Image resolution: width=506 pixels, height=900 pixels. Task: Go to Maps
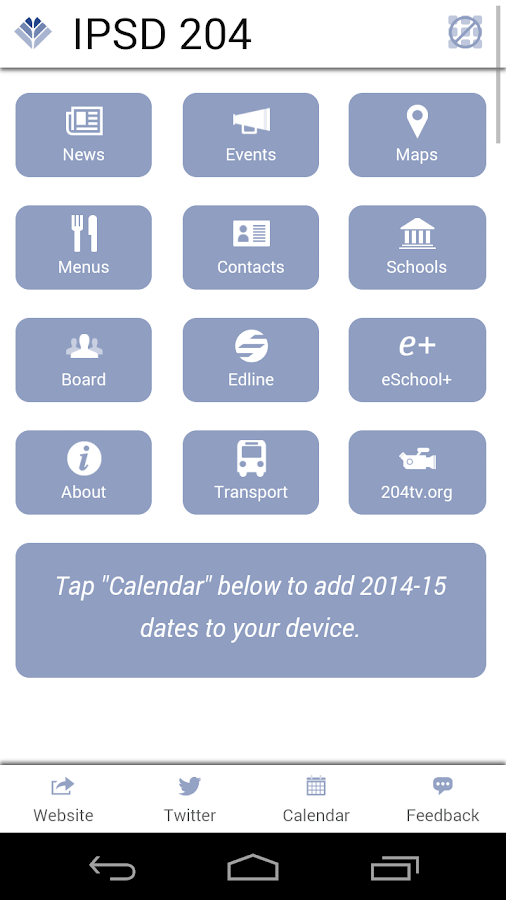417,135
